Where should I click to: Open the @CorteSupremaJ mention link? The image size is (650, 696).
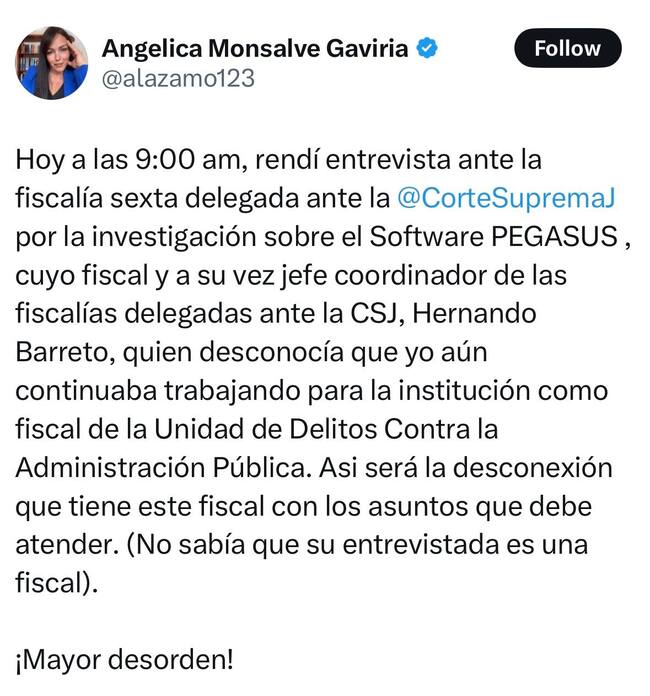click(x=505, y=199)
